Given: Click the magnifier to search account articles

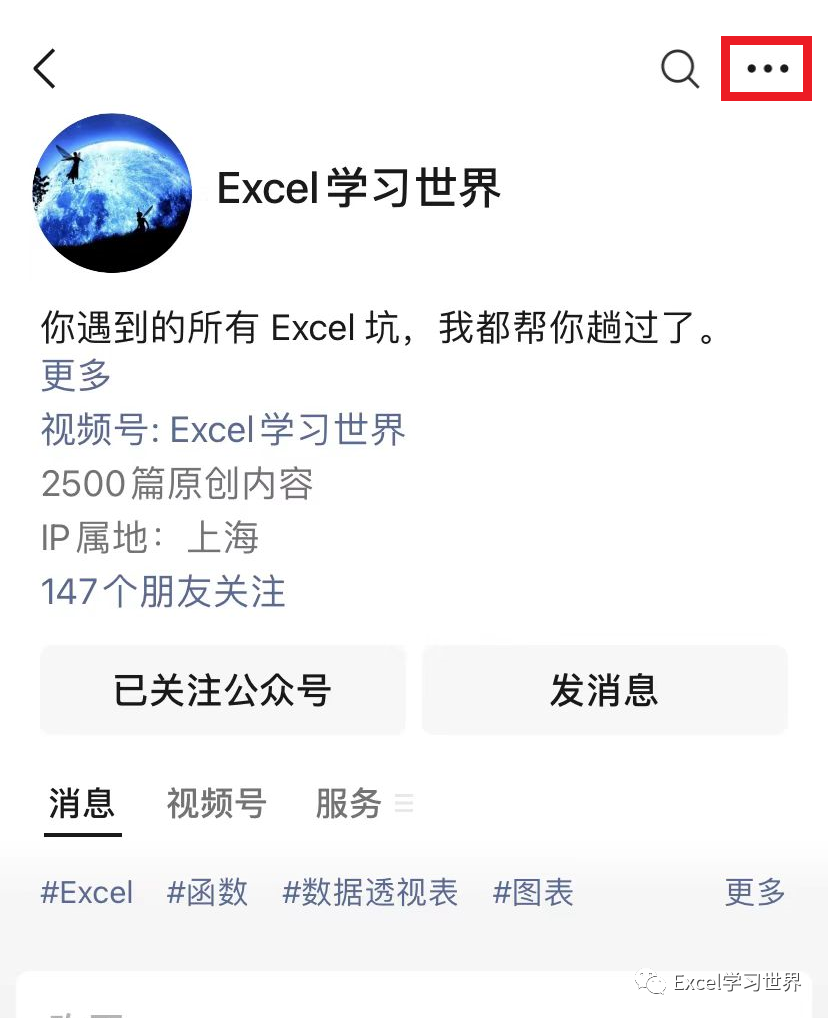Looking at the screenshot, I should (680, 69).
